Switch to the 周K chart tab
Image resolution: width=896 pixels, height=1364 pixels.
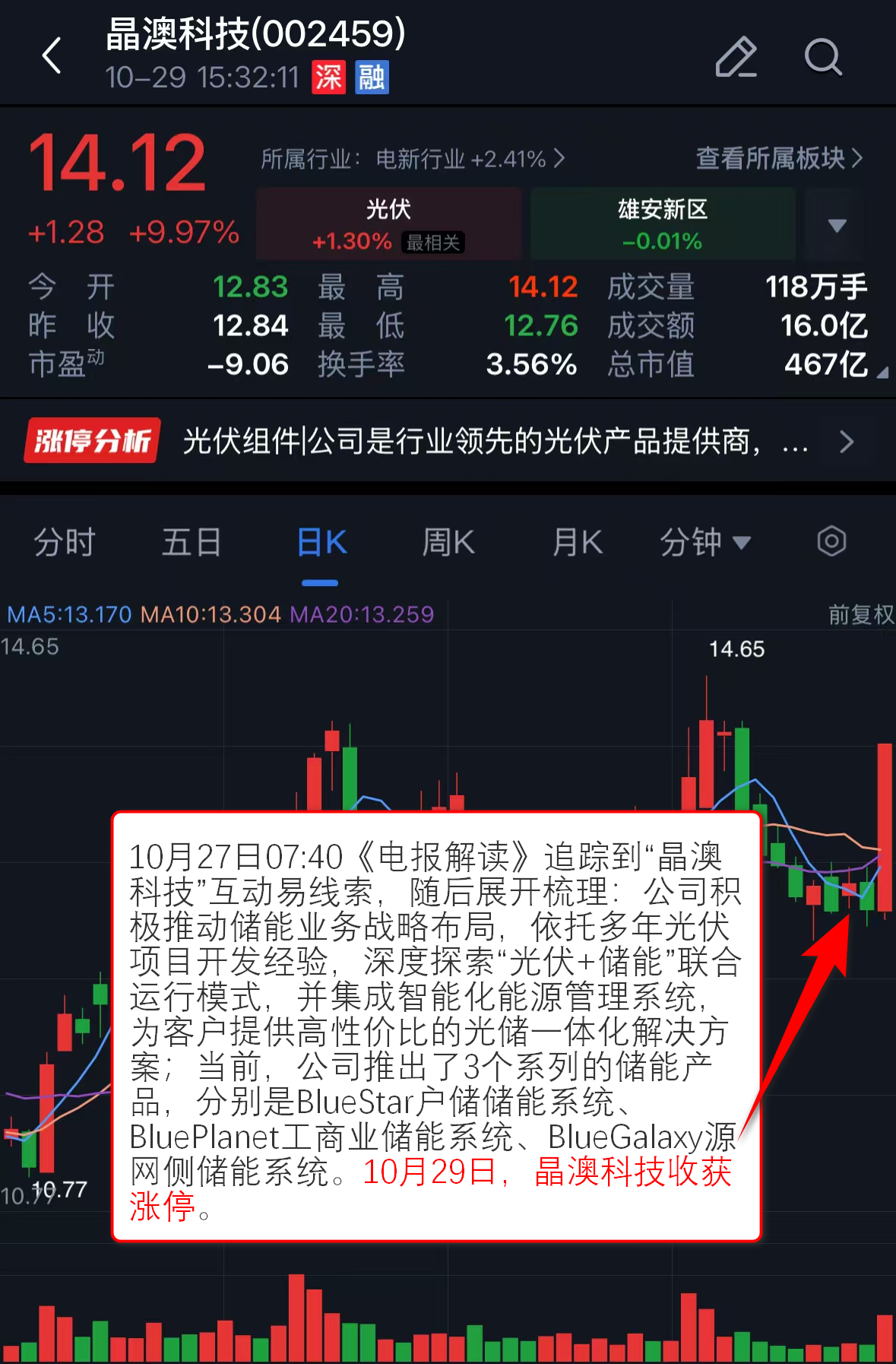[x=448, y=542]
